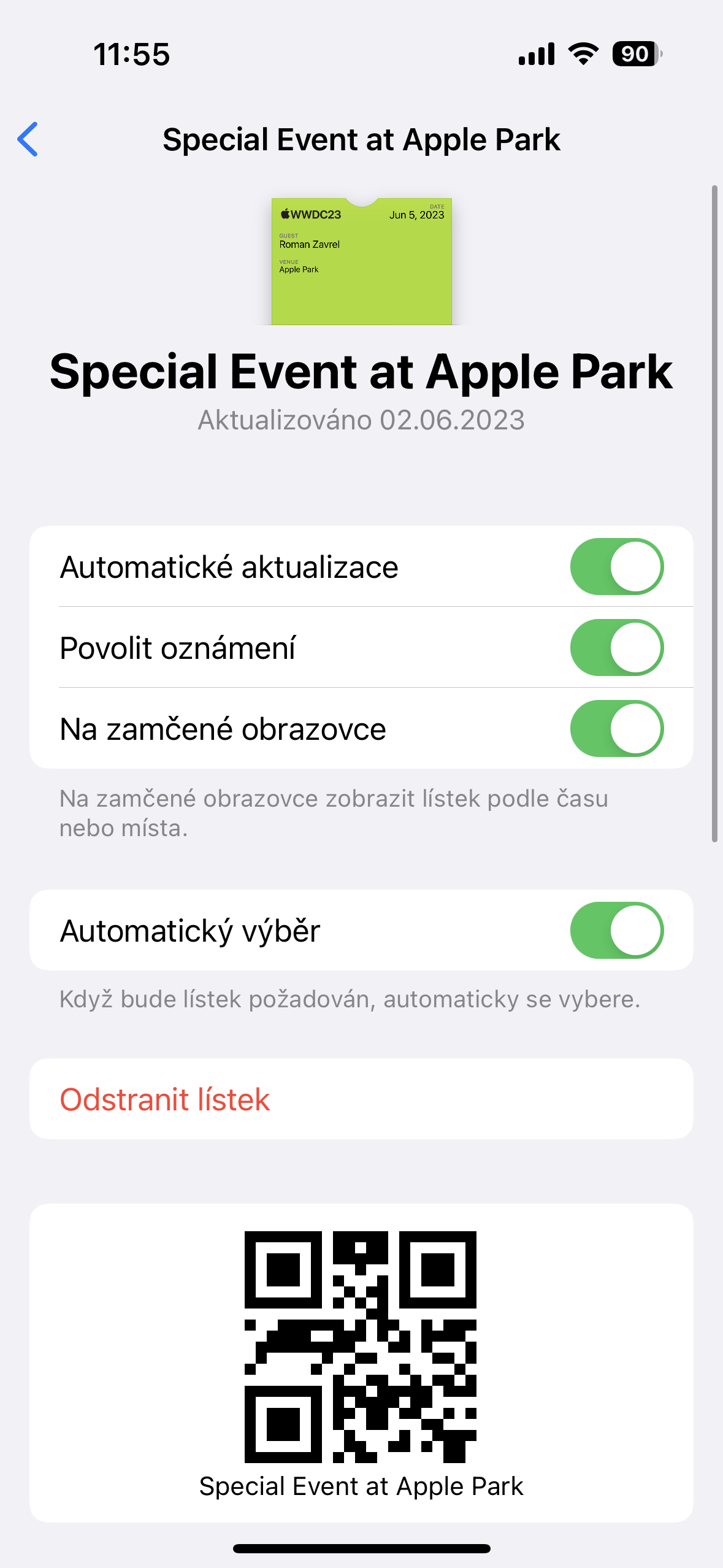Disable Automatické aktualizace switch
Screen dimensions: 723x1568
pyautogui.click(x=616, y=566)
